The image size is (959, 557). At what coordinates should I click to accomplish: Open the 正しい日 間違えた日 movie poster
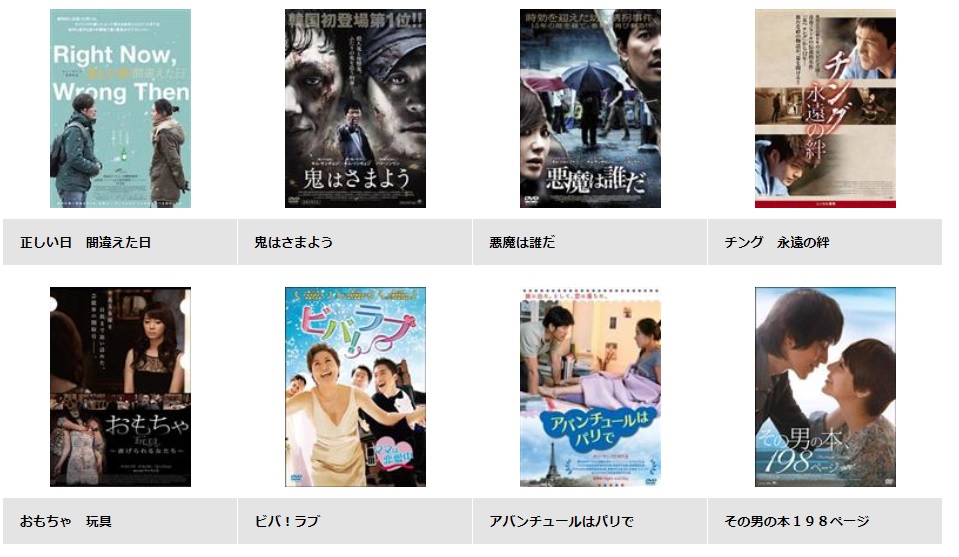120,108
